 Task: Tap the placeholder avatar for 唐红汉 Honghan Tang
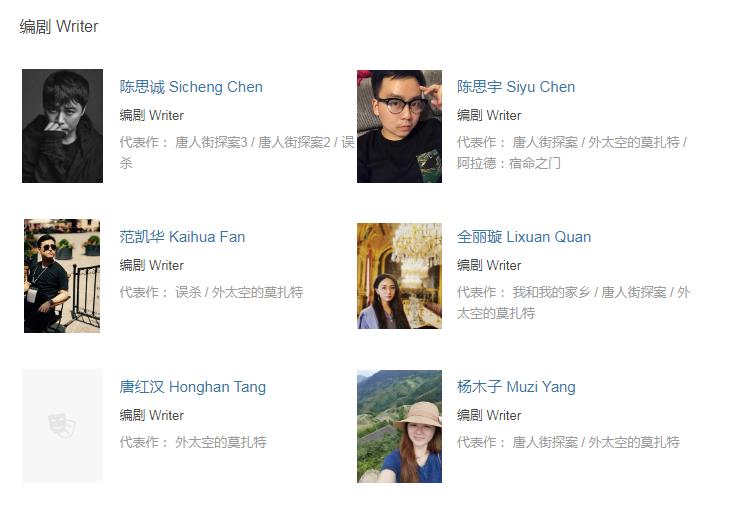coord(62,426)
